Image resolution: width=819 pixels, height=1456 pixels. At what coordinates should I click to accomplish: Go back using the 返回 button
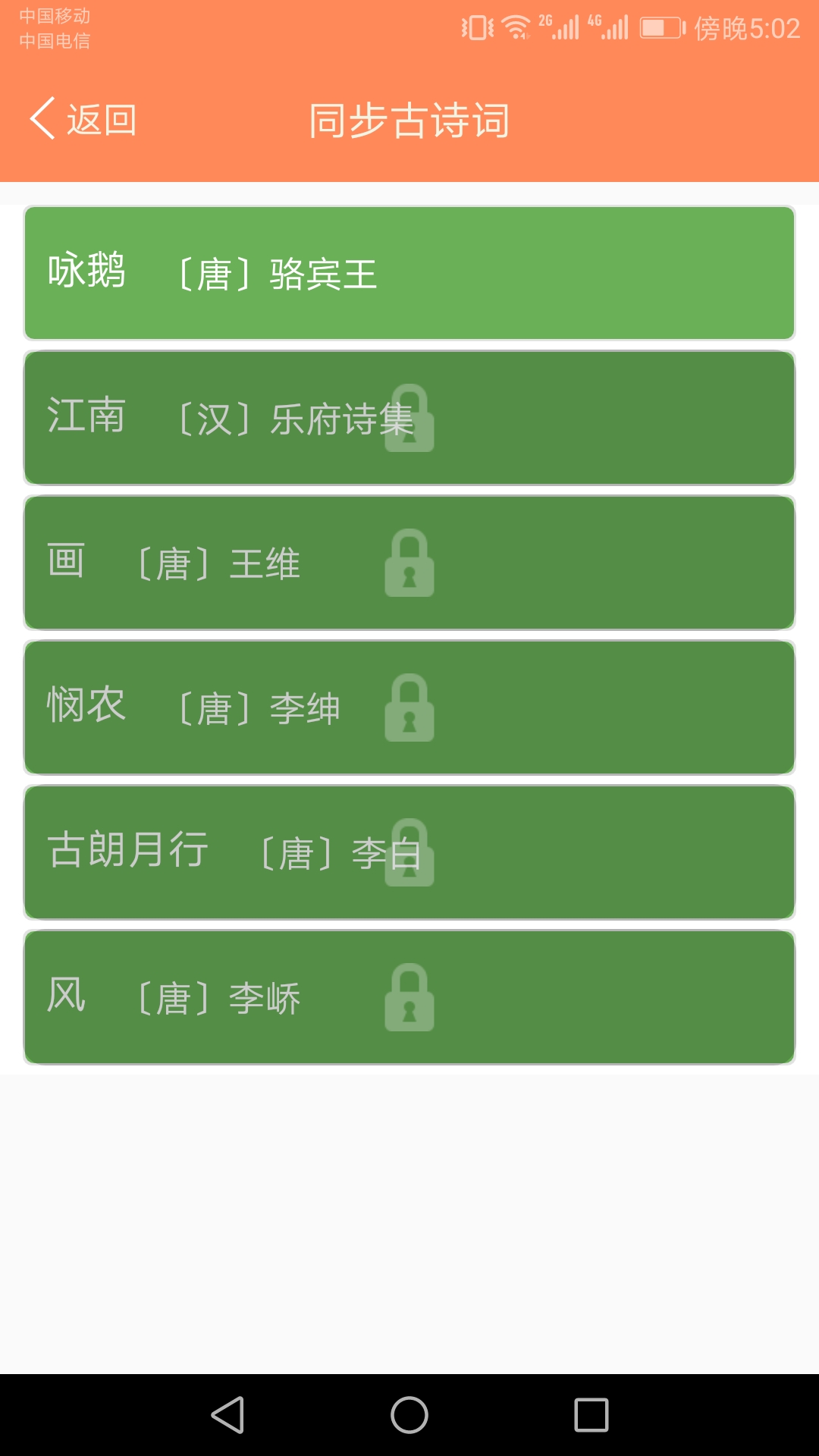(x=83, y=120)
